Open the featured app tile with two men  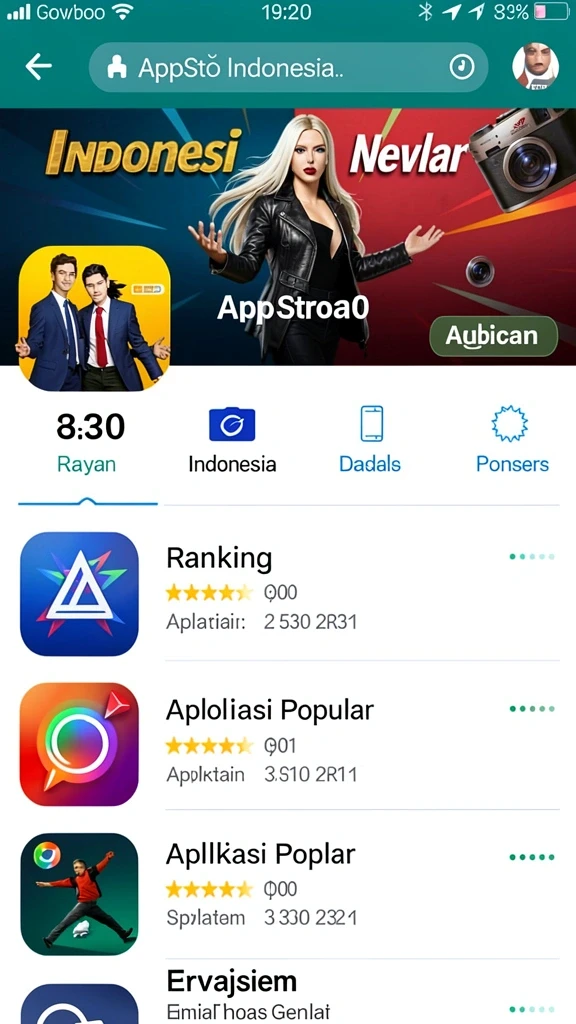pos(95,318)
